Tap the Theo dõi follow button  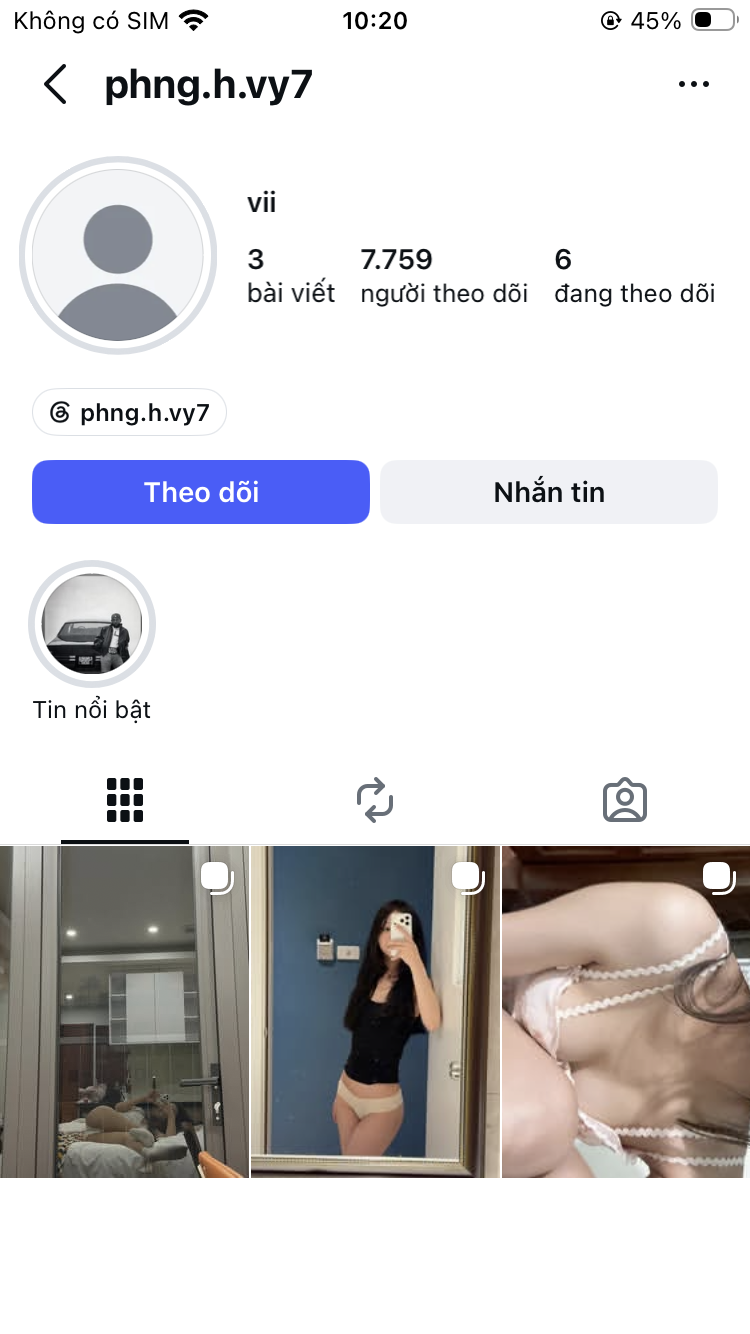click(201, 492)
